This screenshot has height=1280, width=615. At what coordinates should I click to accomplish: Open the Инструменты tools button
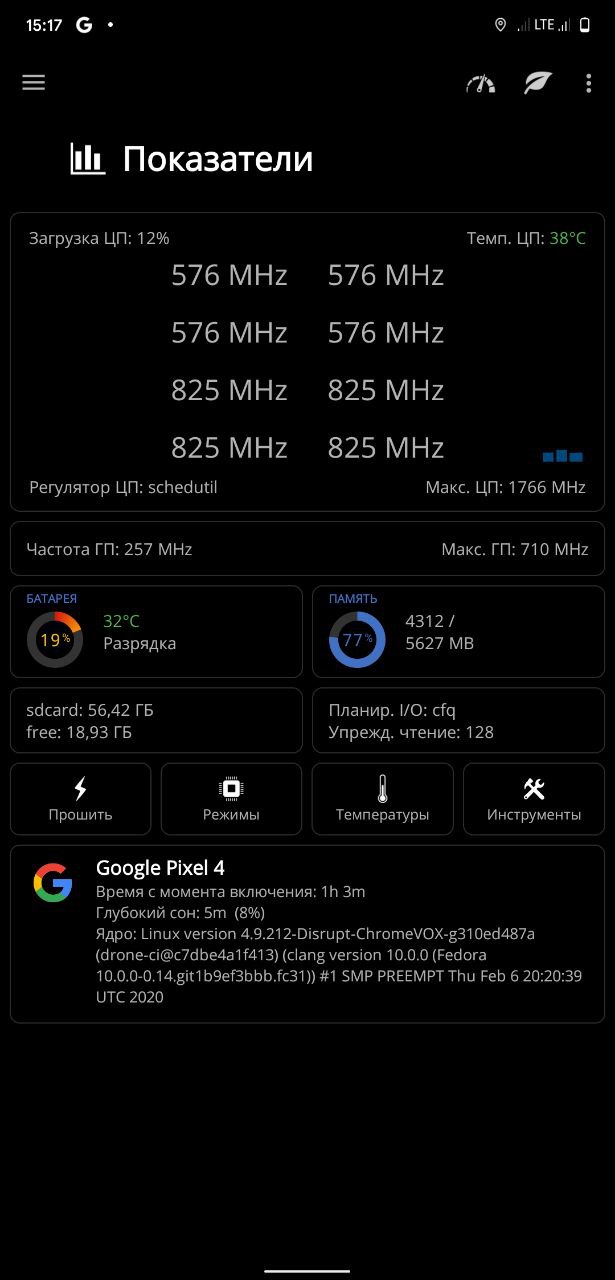click(x=534, y=799)
